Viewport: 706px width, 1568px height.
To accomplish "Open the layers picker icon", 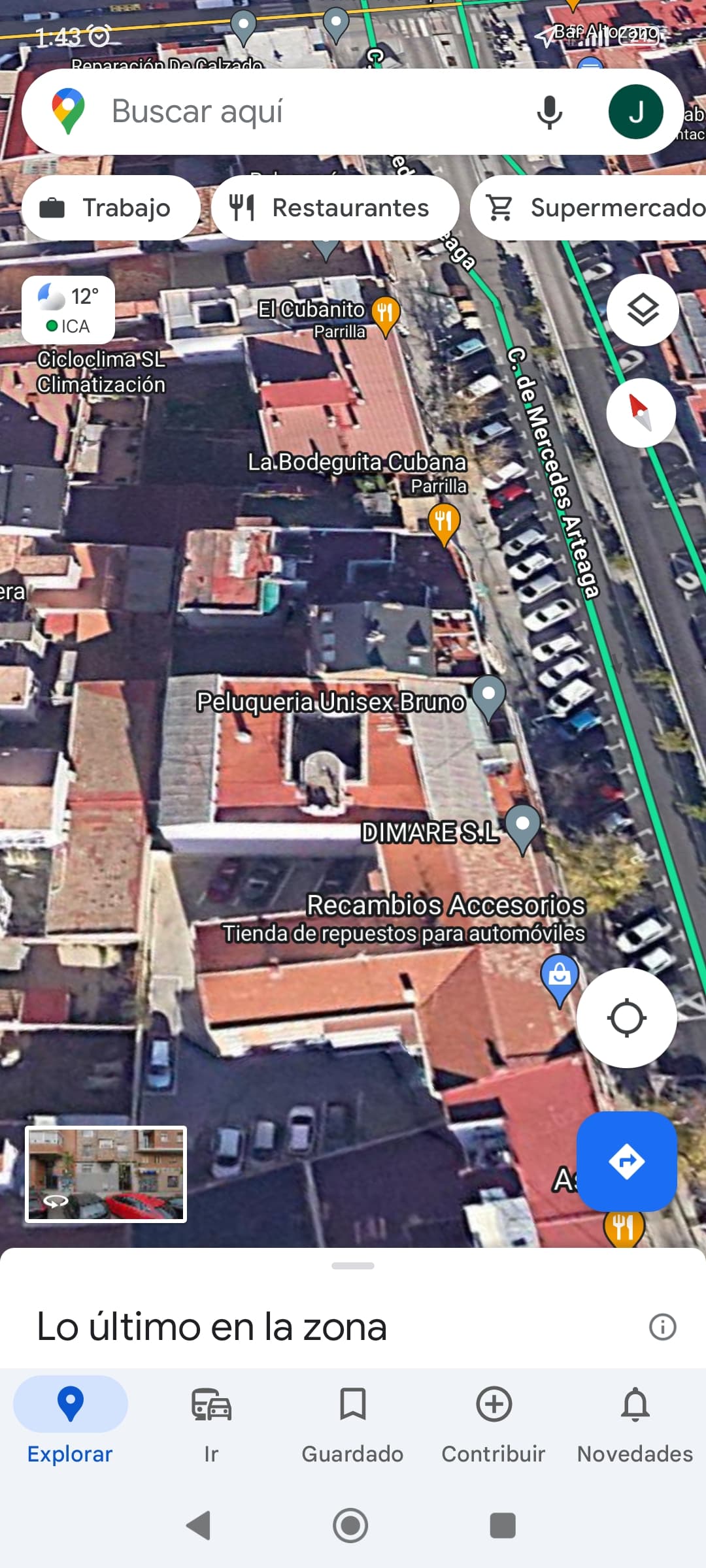I will coord(641,310).
